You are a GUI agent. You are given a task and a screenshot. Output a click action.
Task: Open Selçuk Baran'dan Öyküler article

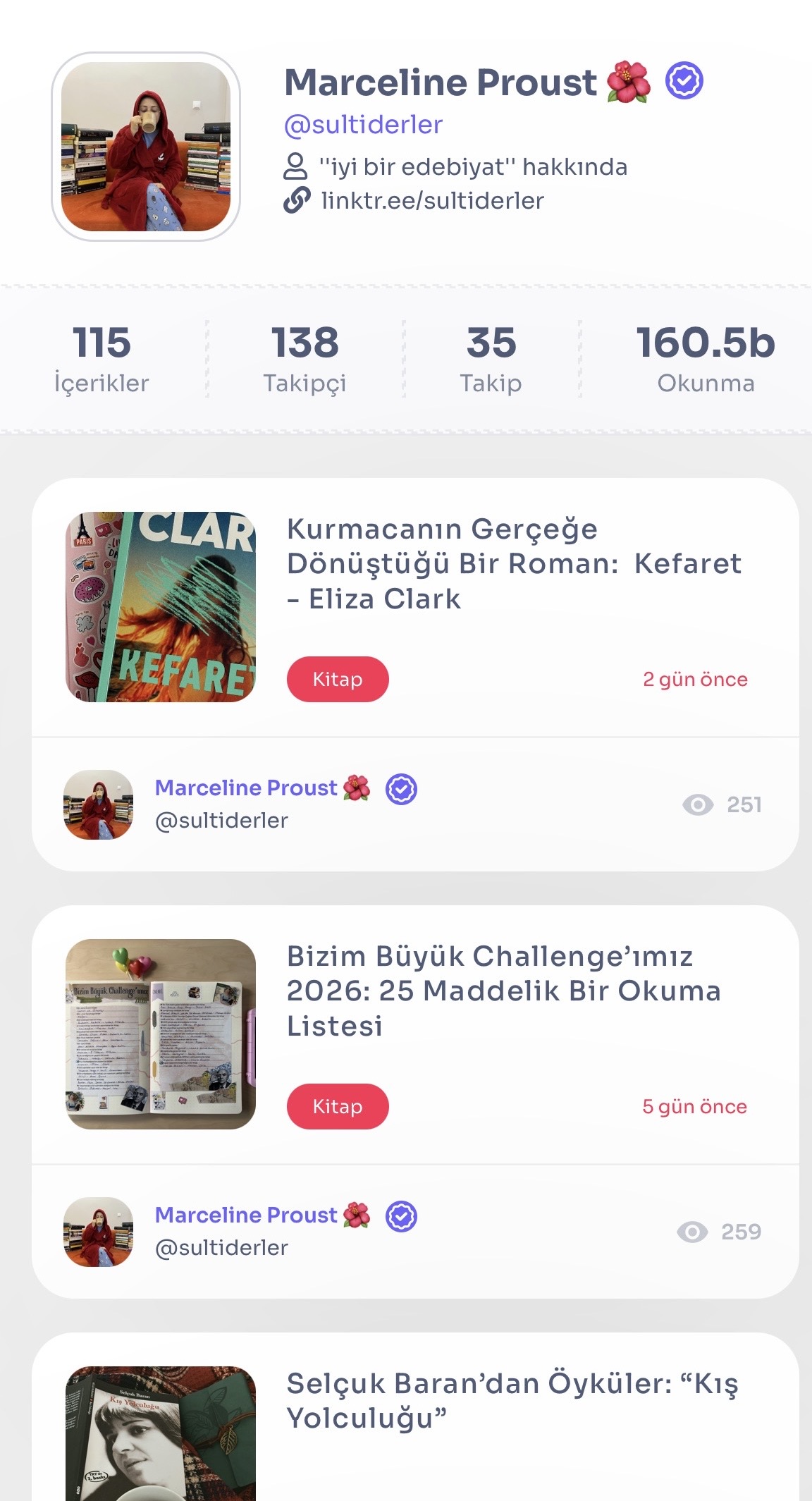[x=512, y=1400]
